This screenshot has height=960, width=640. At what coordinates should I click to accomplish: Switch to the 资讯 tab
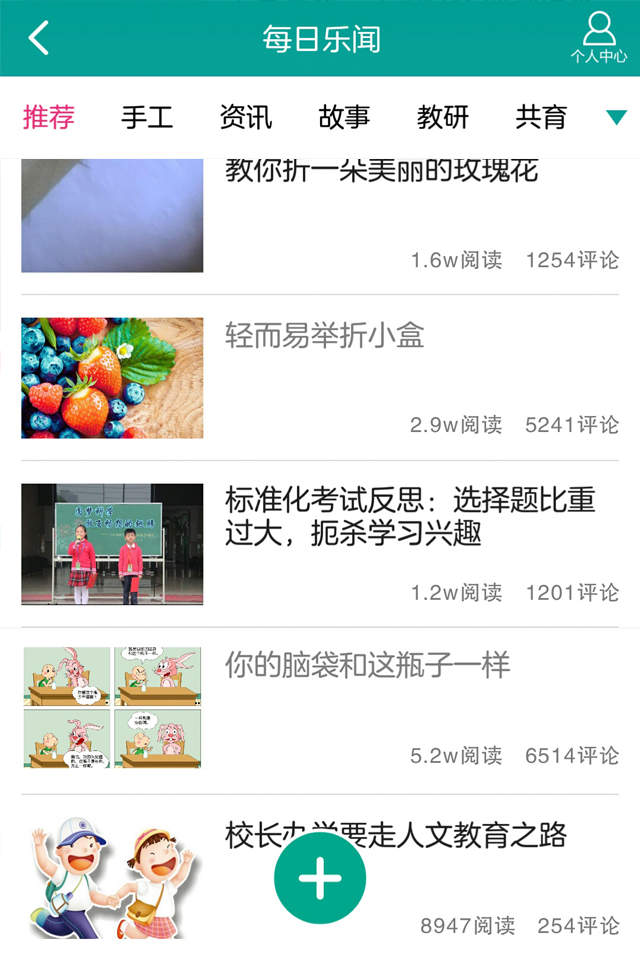(246, 117)
